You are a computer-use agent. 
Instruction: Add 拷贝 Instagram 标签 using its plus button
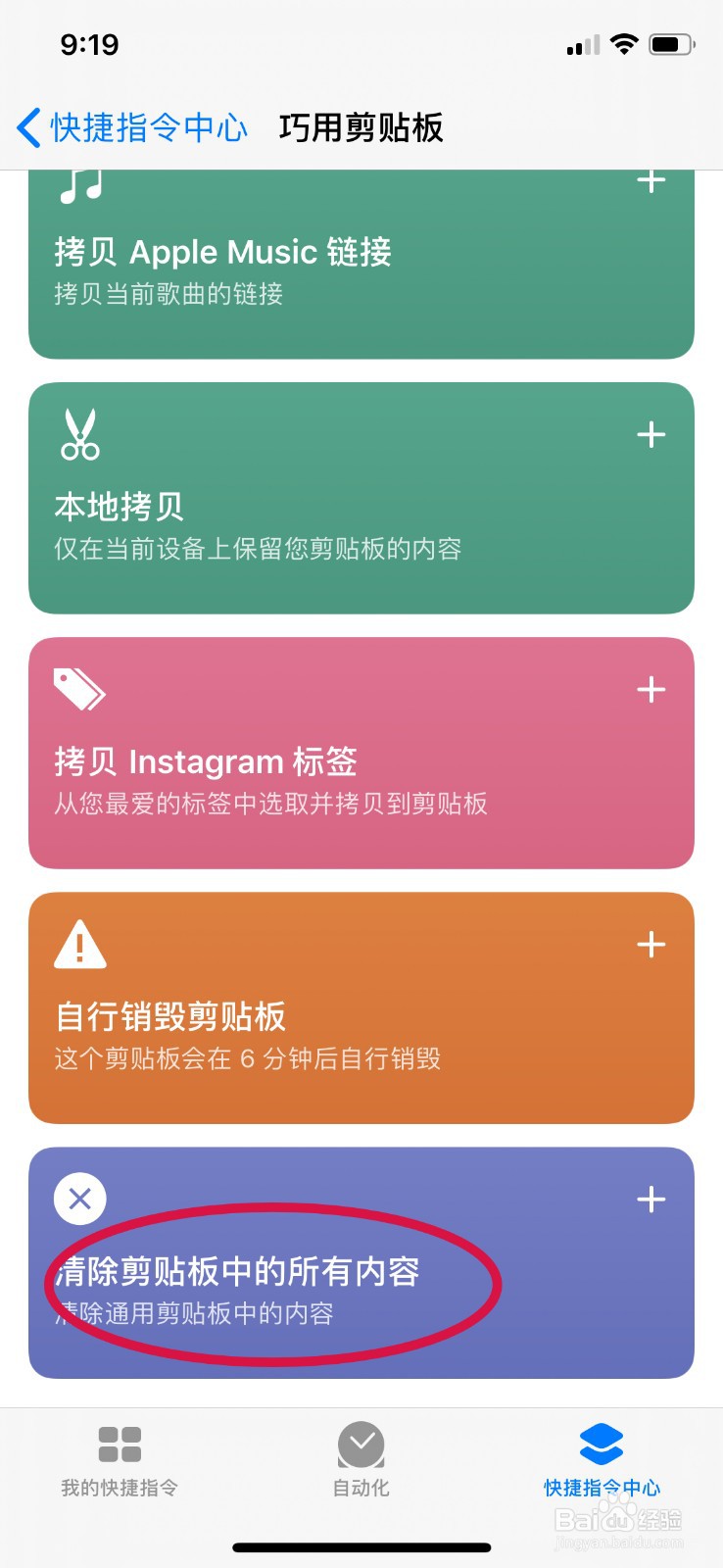pos(651,689)
